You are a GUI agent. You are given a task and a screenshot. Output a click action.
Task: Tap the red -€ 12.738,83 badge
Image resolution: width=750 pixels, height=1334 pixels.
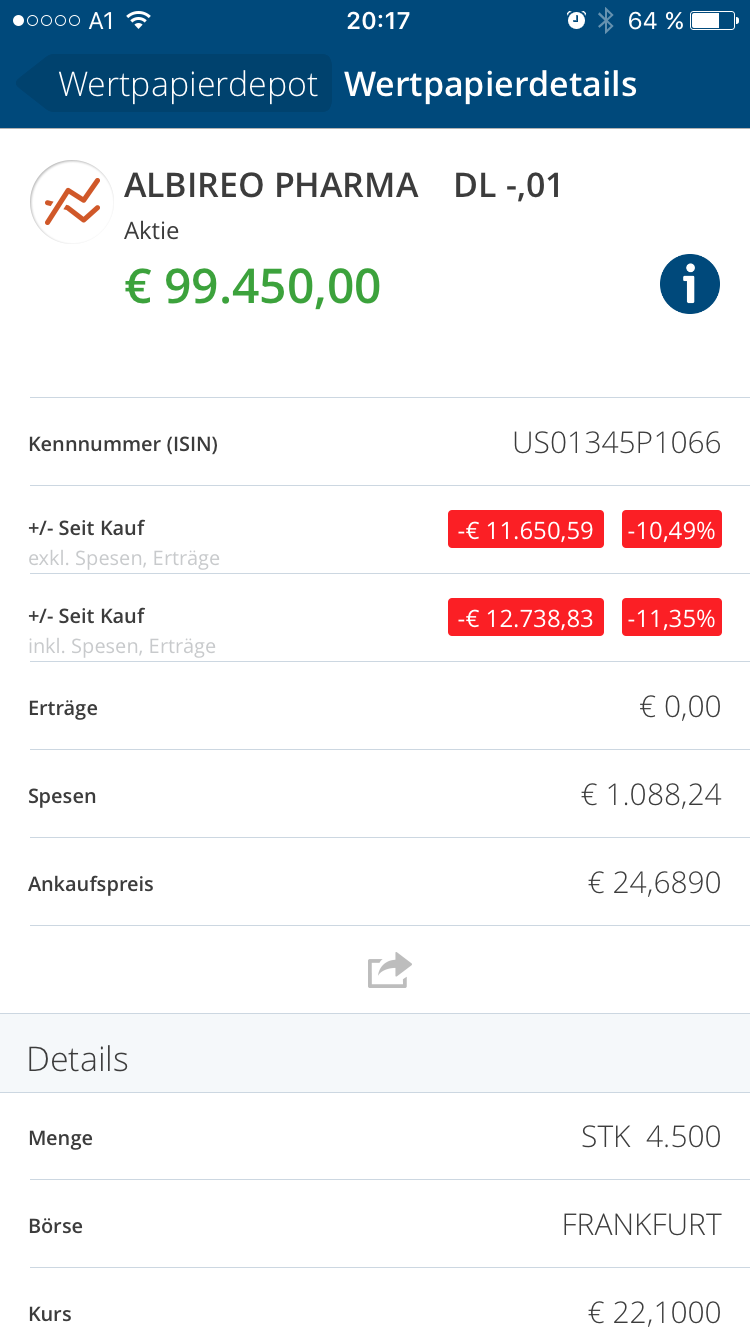click(525, 617)
